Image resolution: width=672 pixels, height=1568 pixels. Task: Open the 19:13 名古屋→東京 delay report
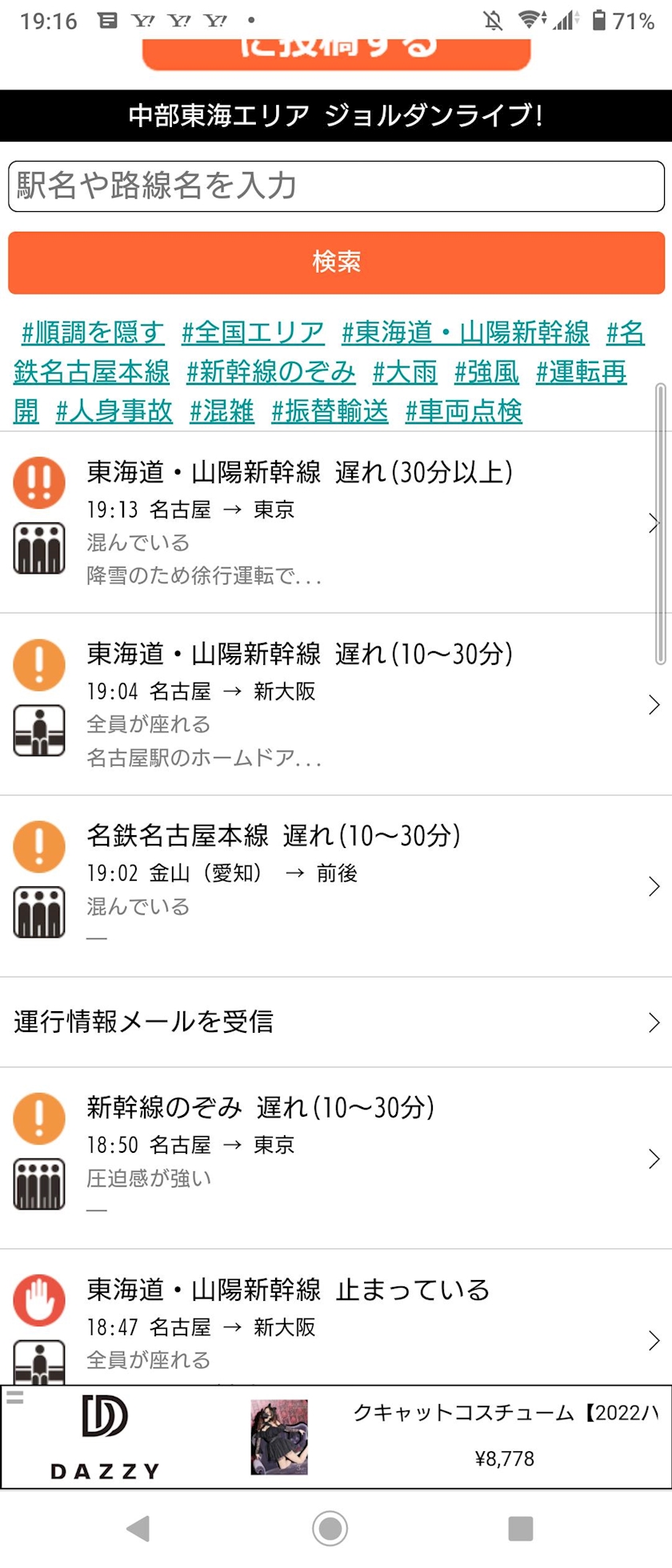coord(336,523)
